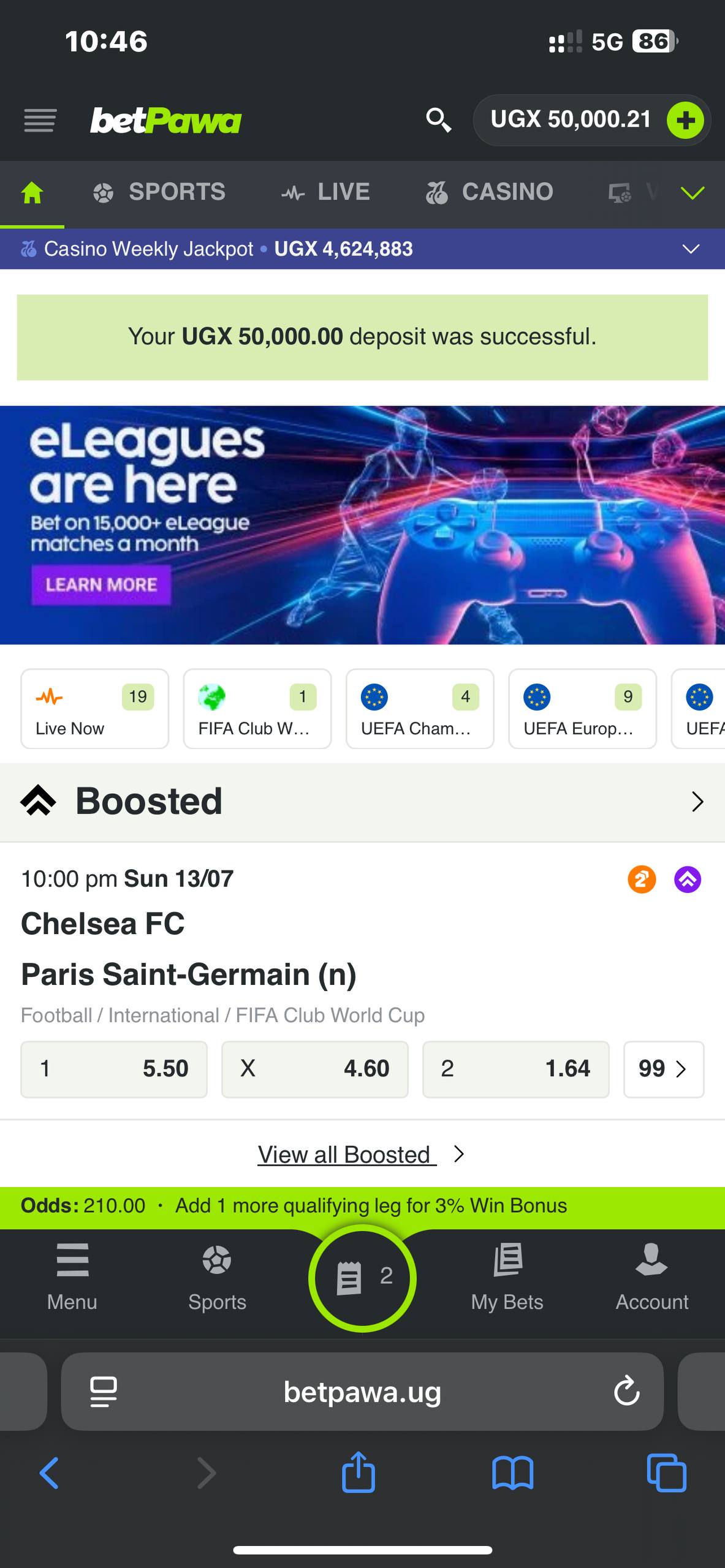Select odds 5.50 for Chelsea FC win
The image size is (725, 1568).
[x=114, y=1069]
